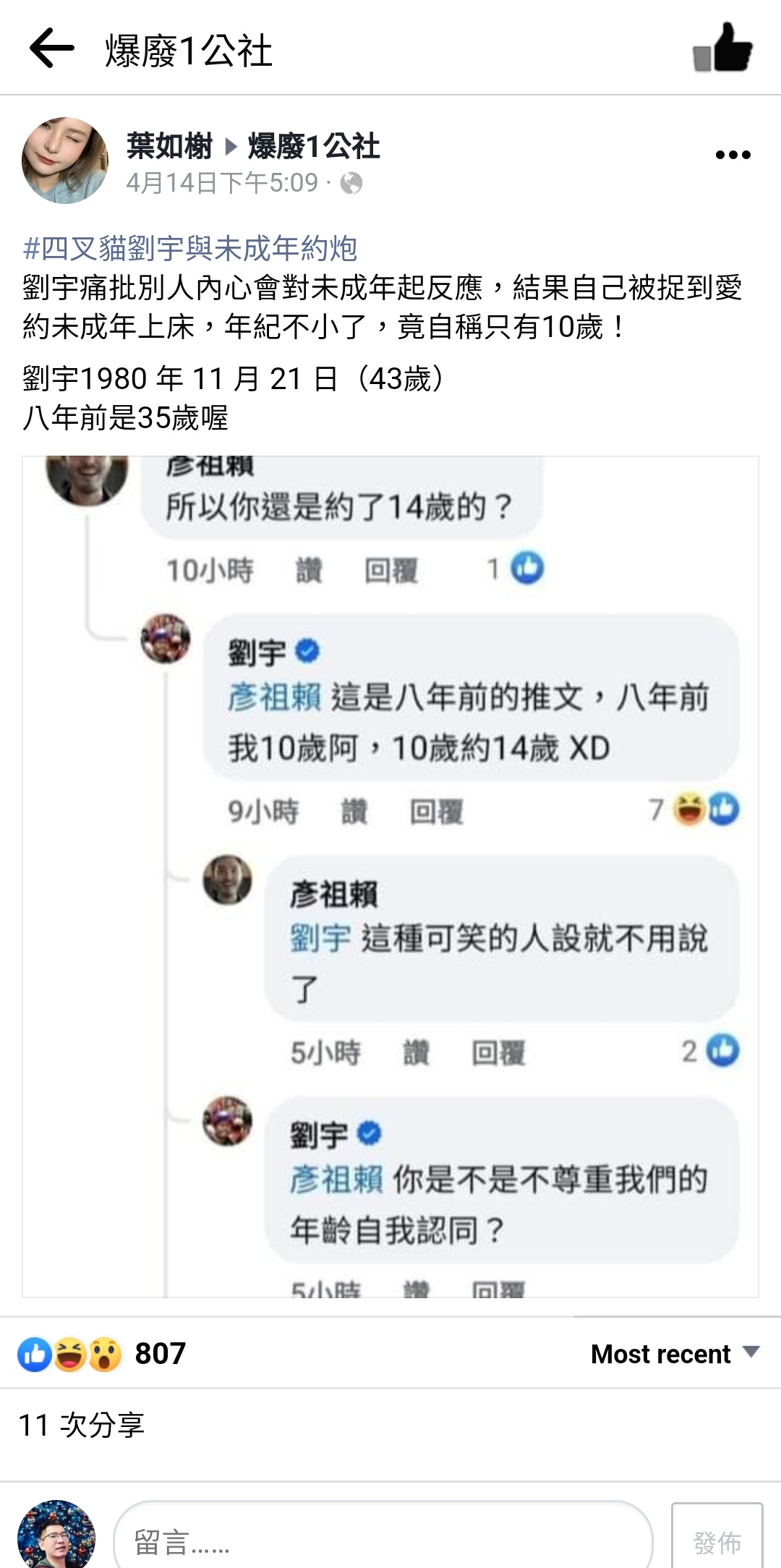Image resolution: width=781 pixels, height=1568 pixels.
Task: Open 葉如榭's profile picture
Action: (65, 160)
